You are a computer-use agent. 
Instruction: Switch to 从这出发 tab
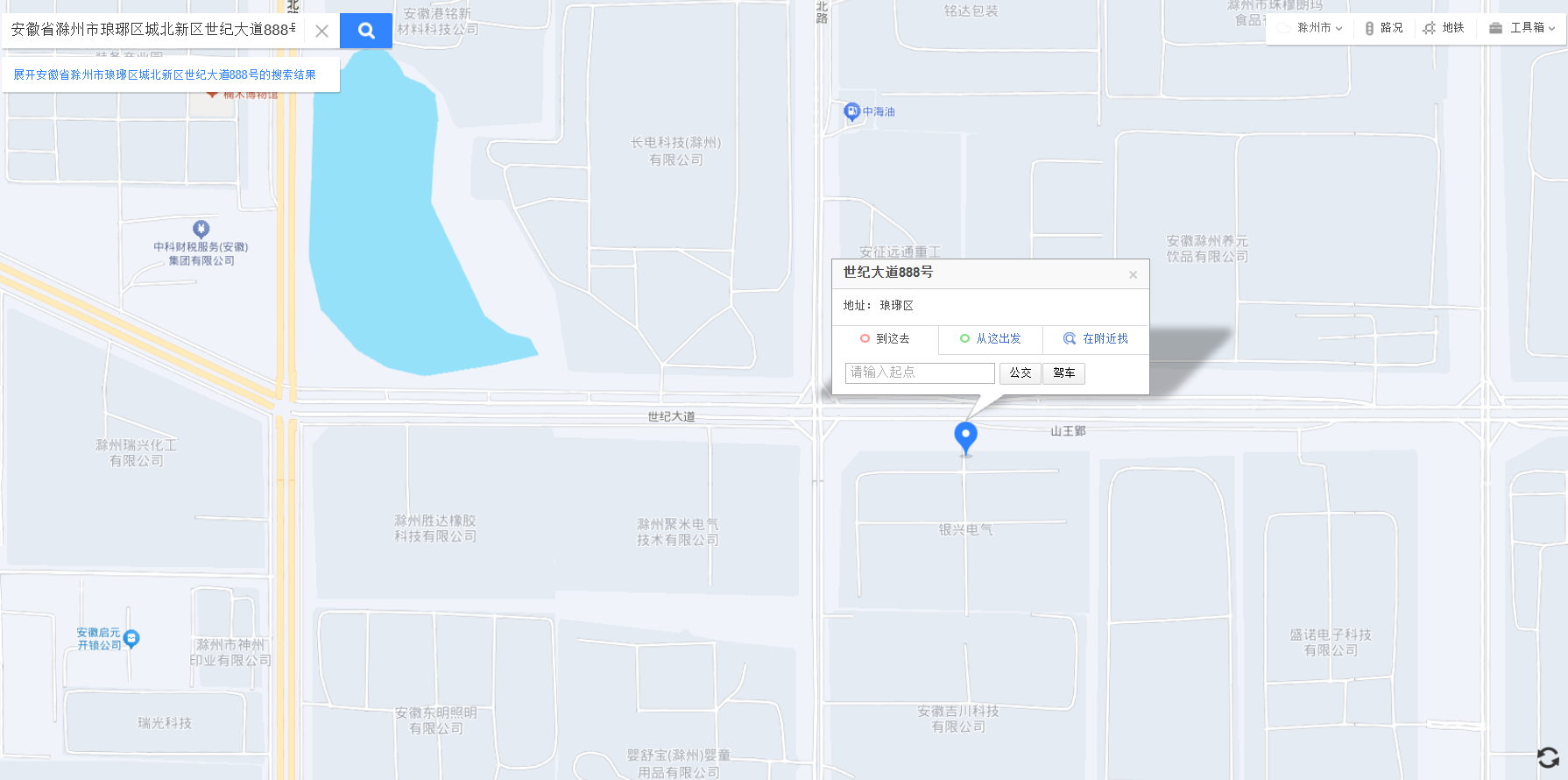(991, 339)
